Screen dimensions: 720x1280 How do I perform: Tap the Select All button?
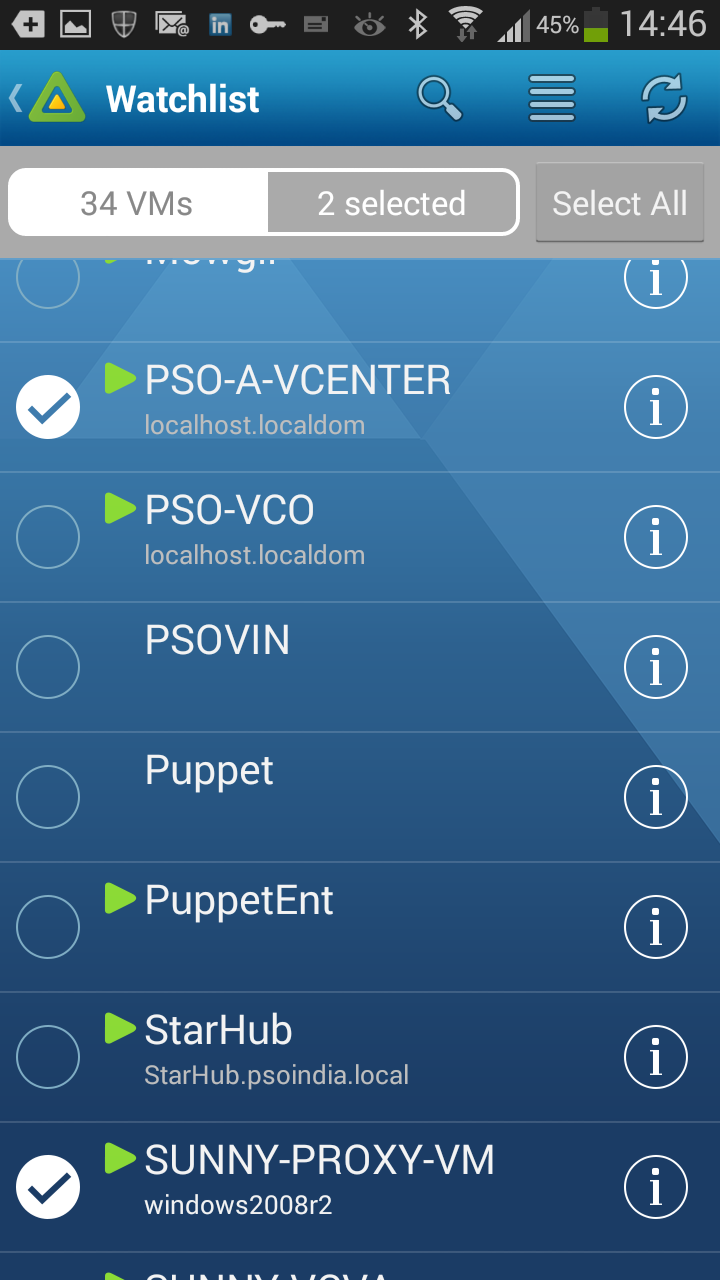(619, 204)
